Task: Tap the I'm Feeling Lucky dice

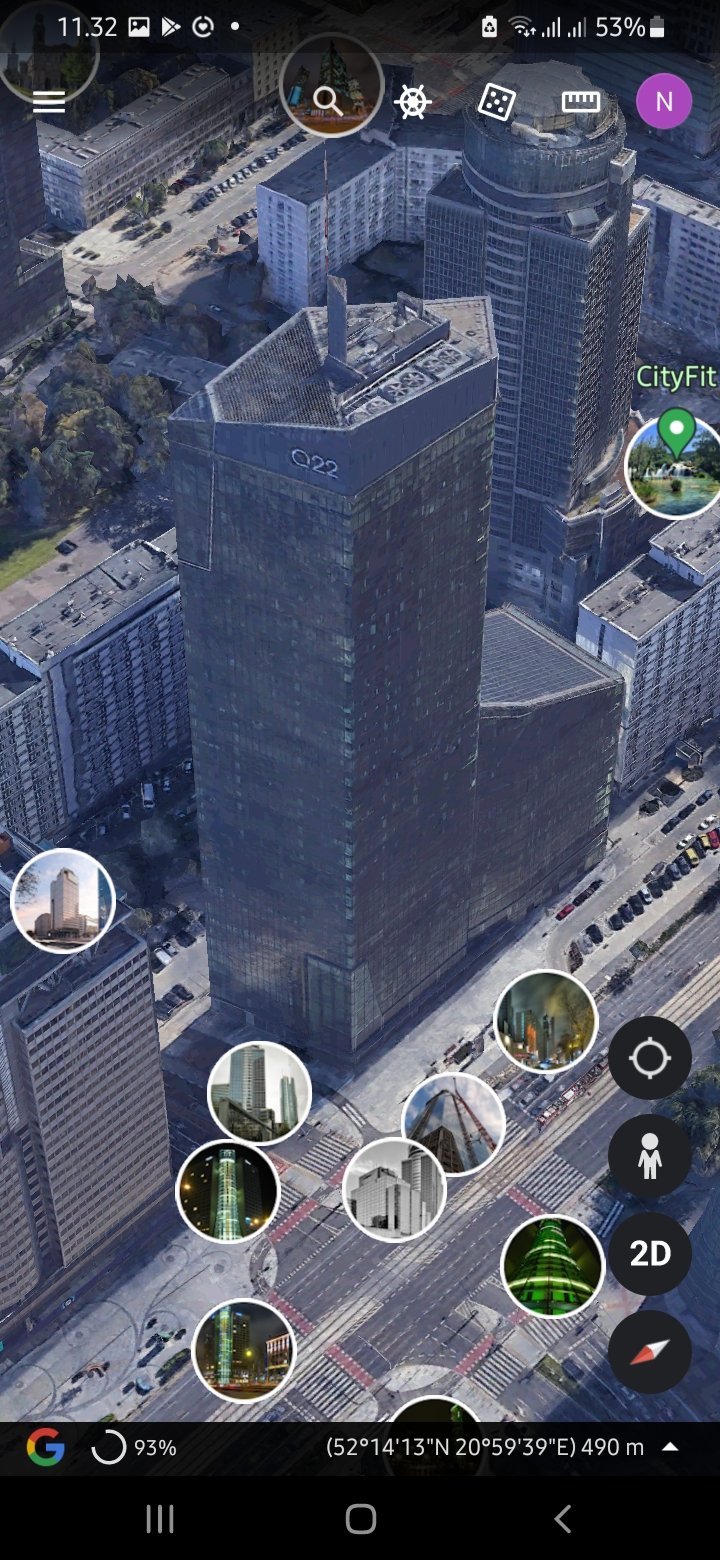Action: point(497,102)
